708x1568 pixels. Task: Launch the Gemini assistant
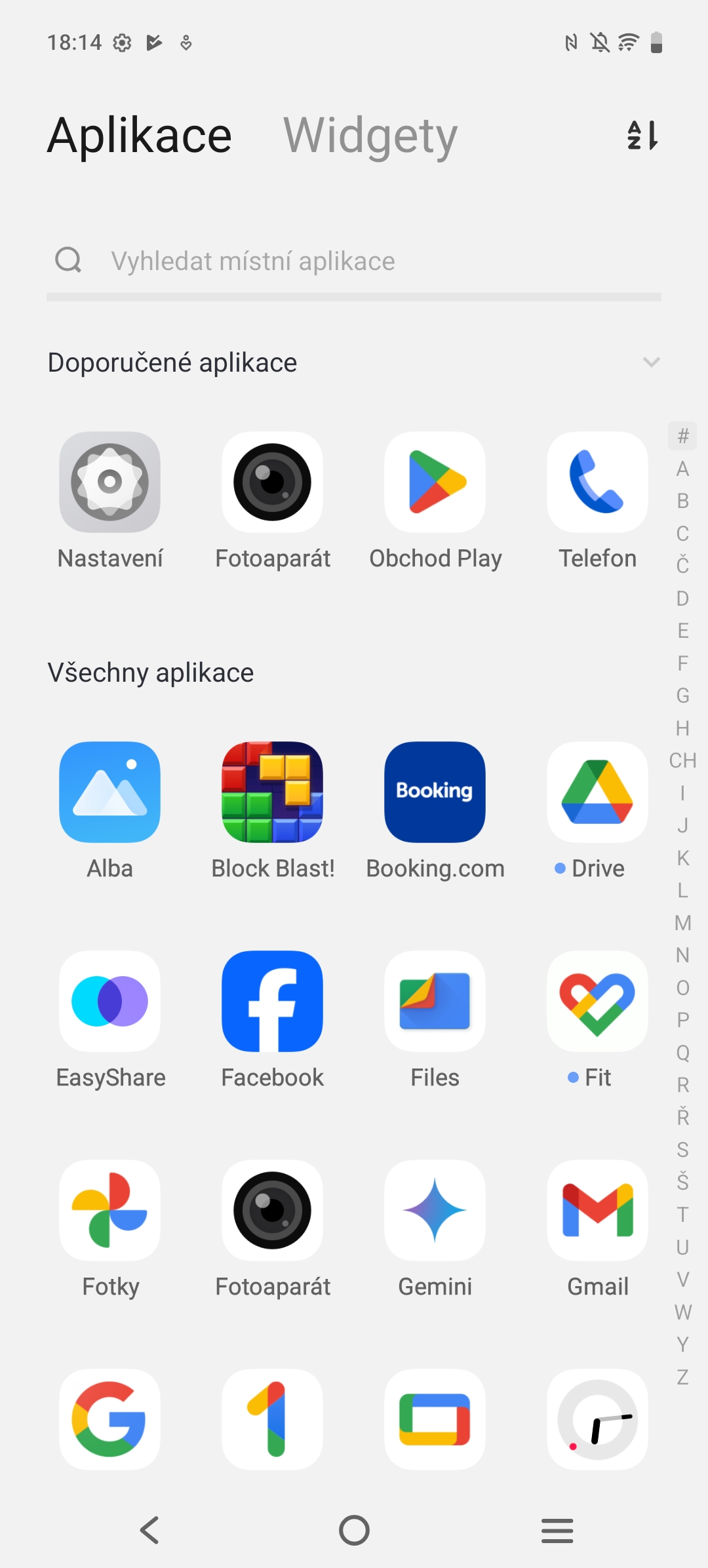435,1210
